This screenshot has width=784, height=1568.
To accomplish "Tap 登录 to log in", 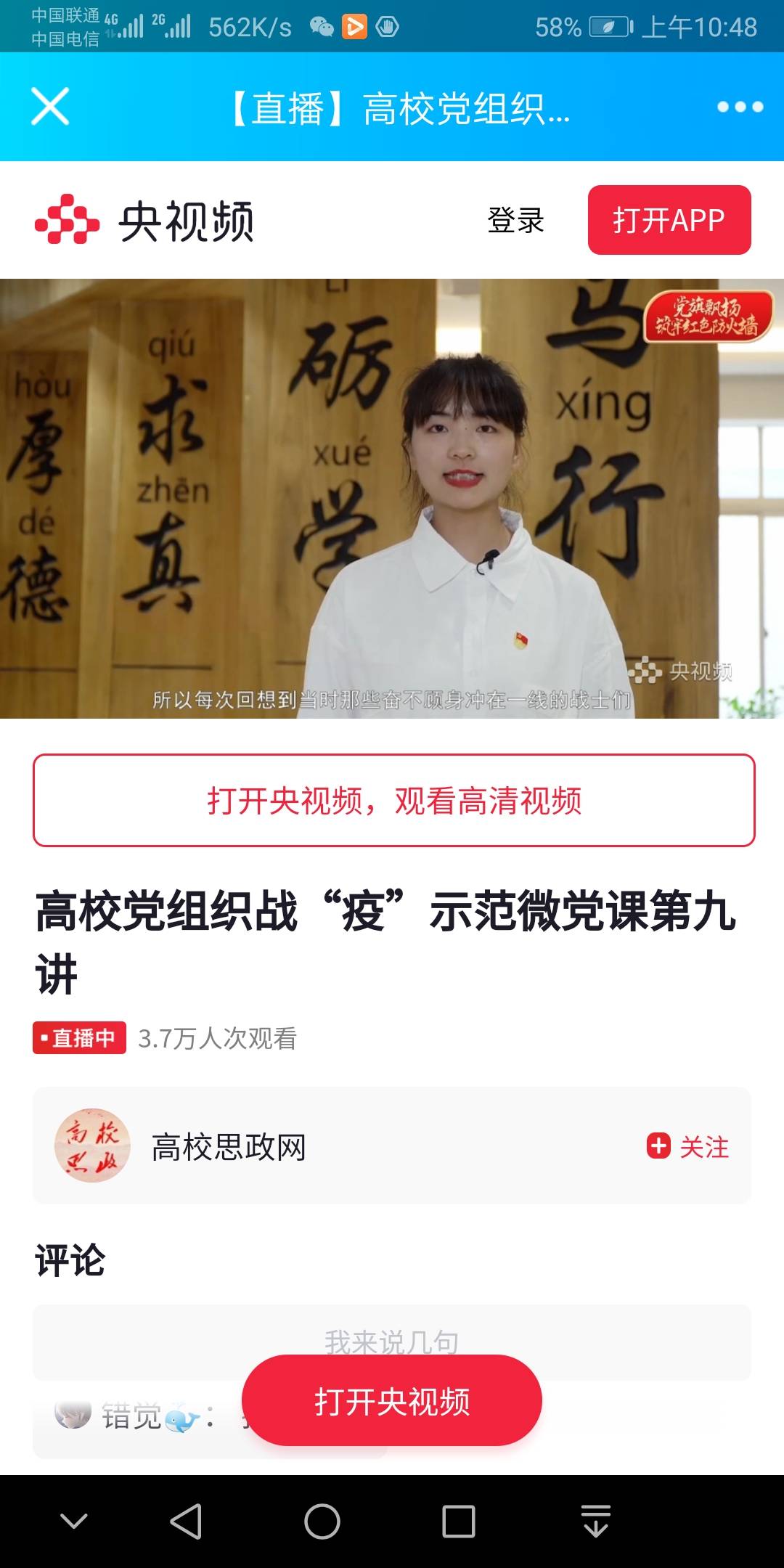I will pos(515,221).
